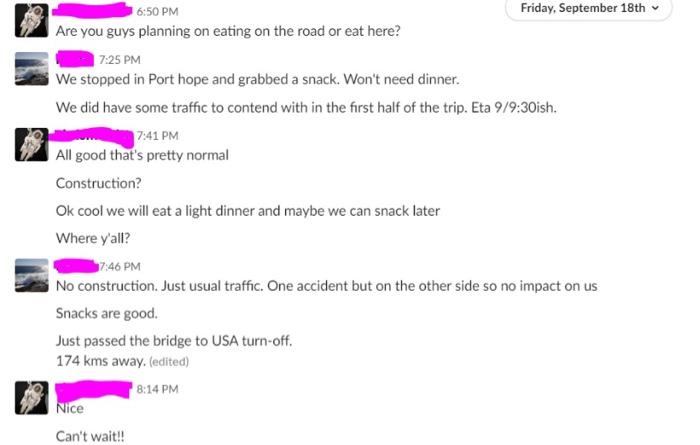Open the 7:46 PM message timestamp
The height and width of the screenshot is (445, 700).
pyautogui.click(x=120, y=266)
